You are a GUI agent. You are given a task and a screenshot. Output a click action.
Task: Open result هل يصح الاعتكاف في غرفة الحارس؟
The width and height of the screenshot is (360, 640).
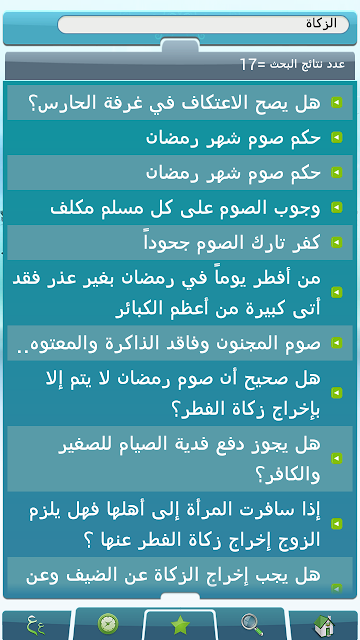180,102
